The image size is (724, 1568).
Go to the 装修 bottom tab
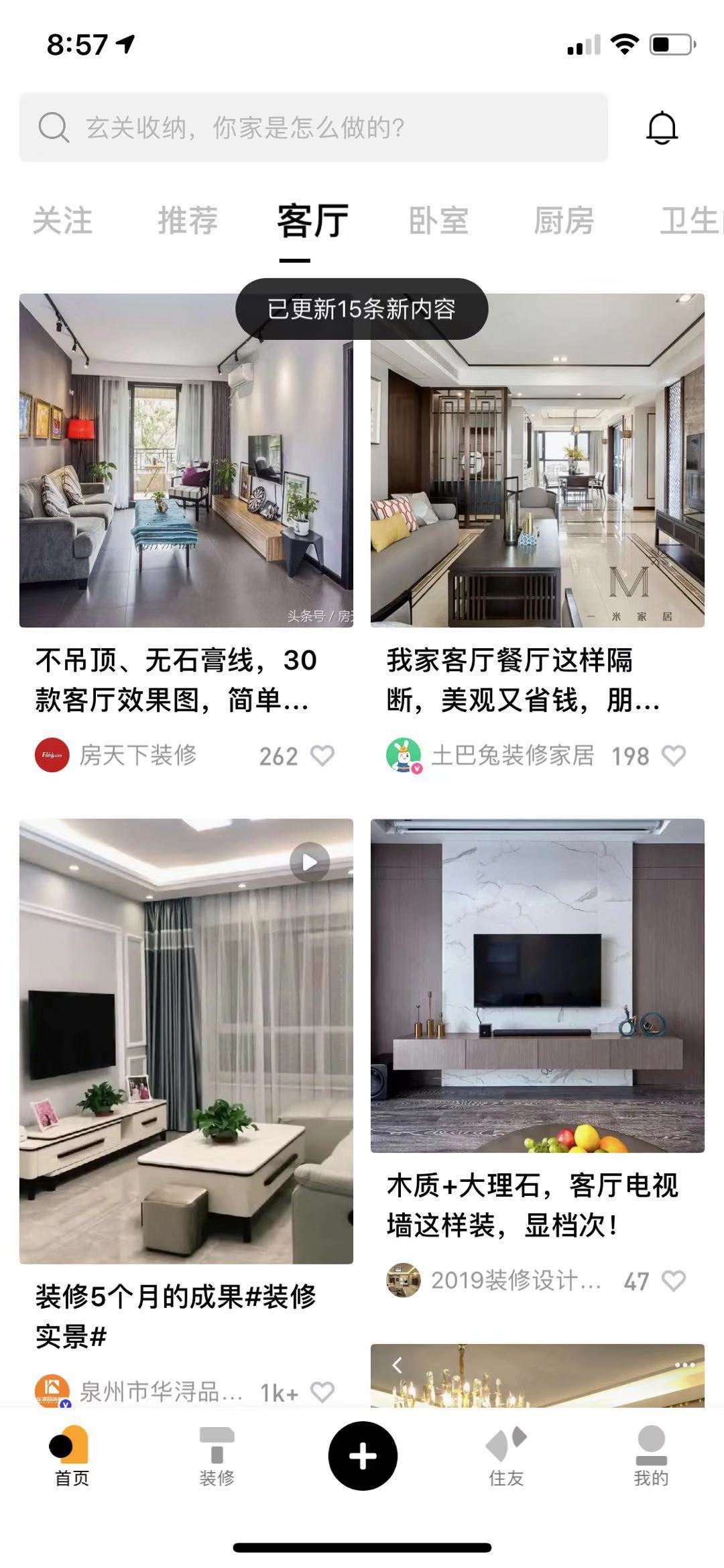click(x=217, y=1456)
